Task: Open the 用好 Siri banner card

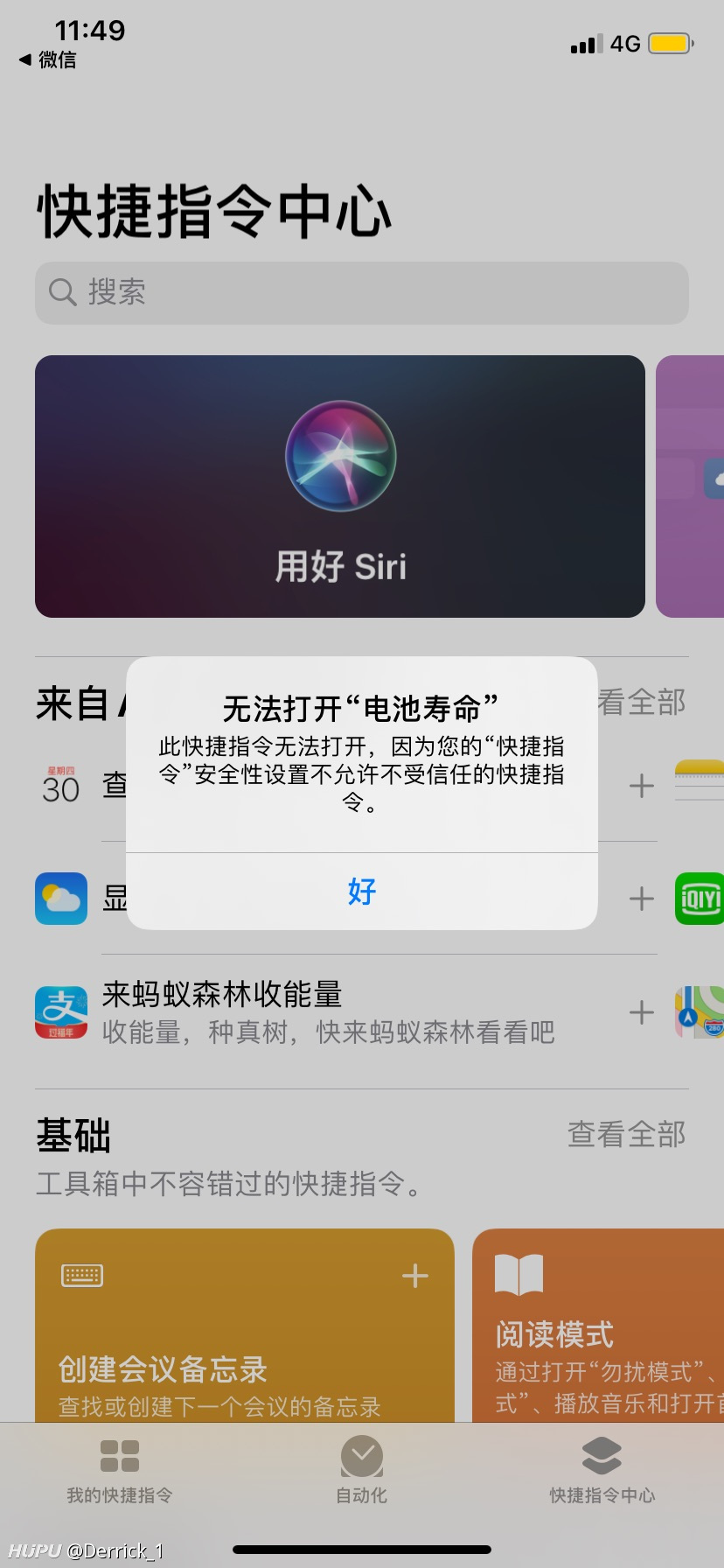Action: click(340, 486)
